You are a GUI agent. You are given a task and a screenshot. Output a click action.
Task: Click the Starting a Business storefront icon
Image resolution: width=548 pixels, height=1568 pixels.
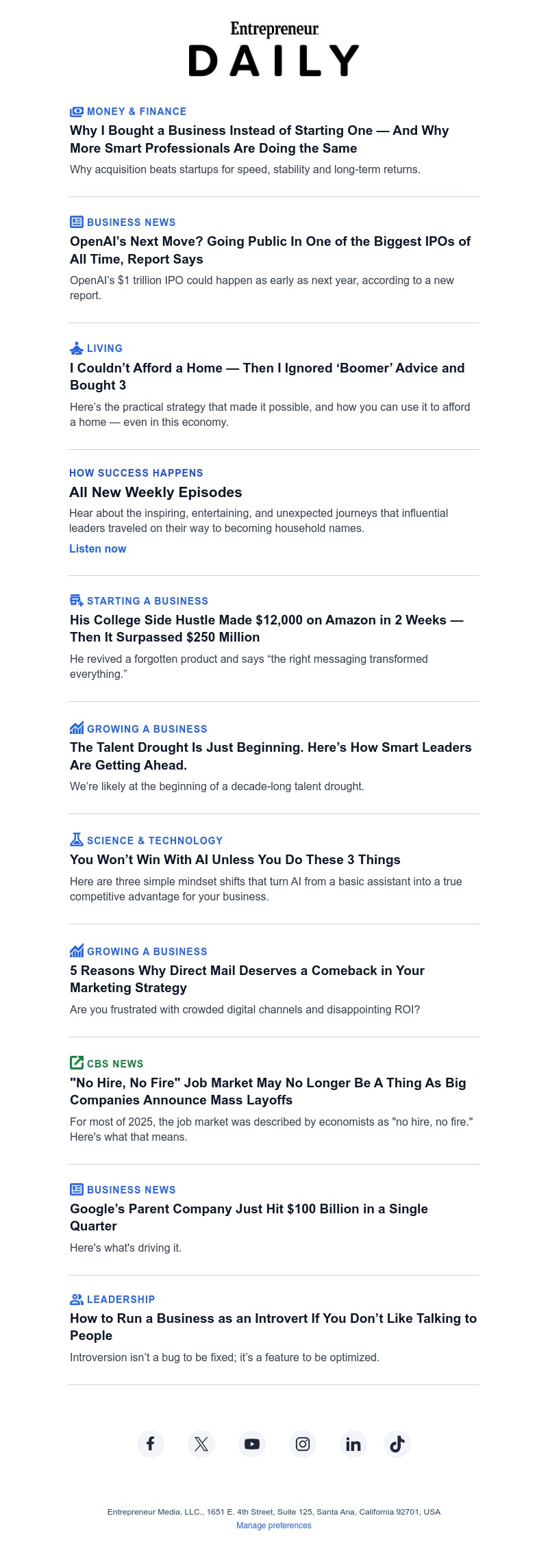[x=76, y=600]
